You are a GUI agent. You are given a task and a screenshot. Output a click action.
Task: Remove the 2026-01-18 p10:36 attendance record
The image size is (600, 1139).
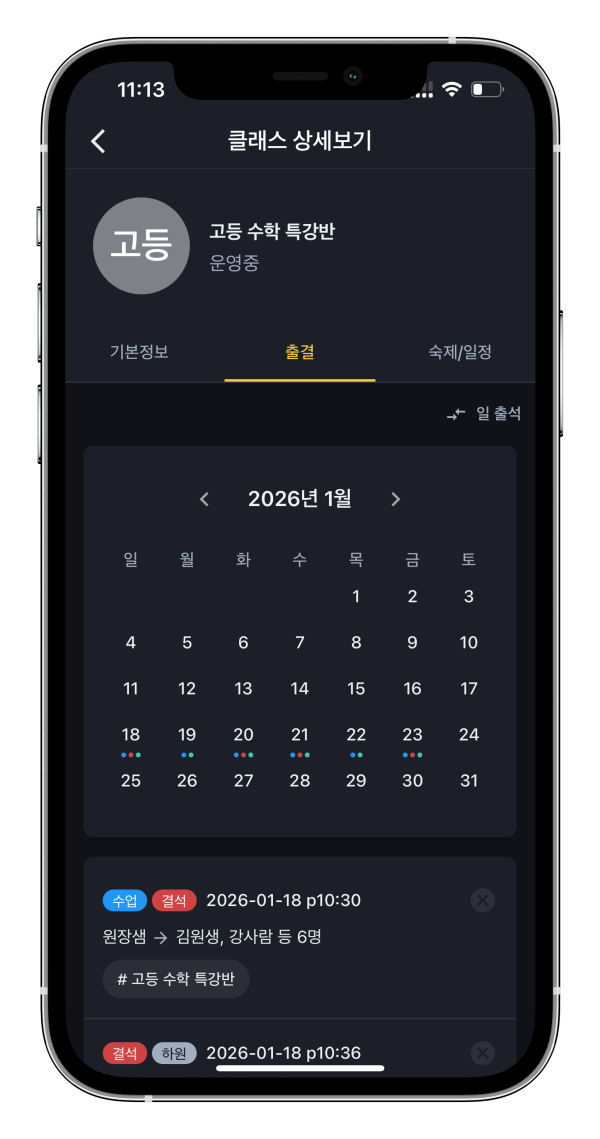[482, 1052]
